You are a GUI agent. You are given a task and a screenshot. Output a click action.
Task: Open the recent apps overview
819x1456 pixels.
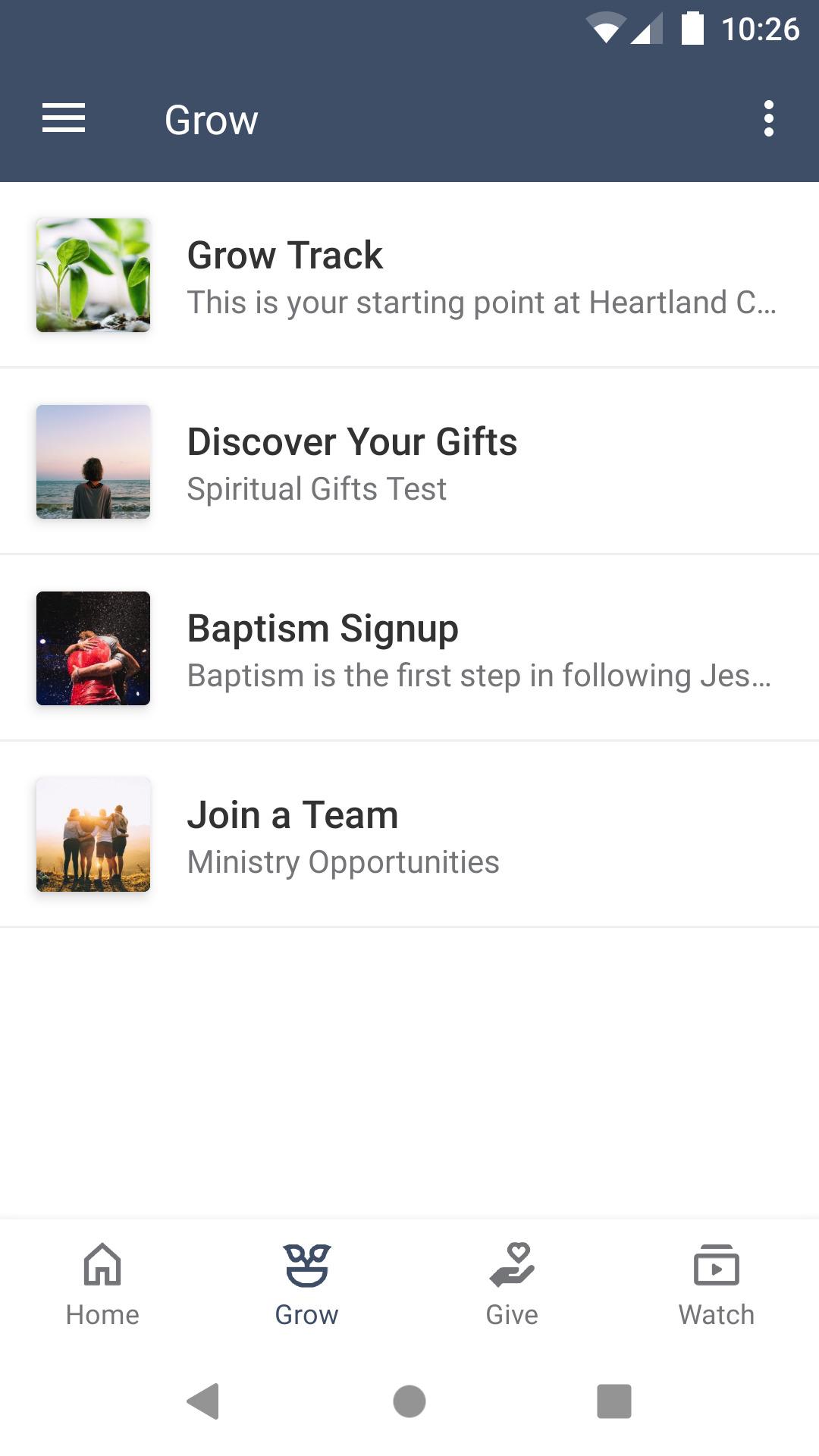[614, 1401]
